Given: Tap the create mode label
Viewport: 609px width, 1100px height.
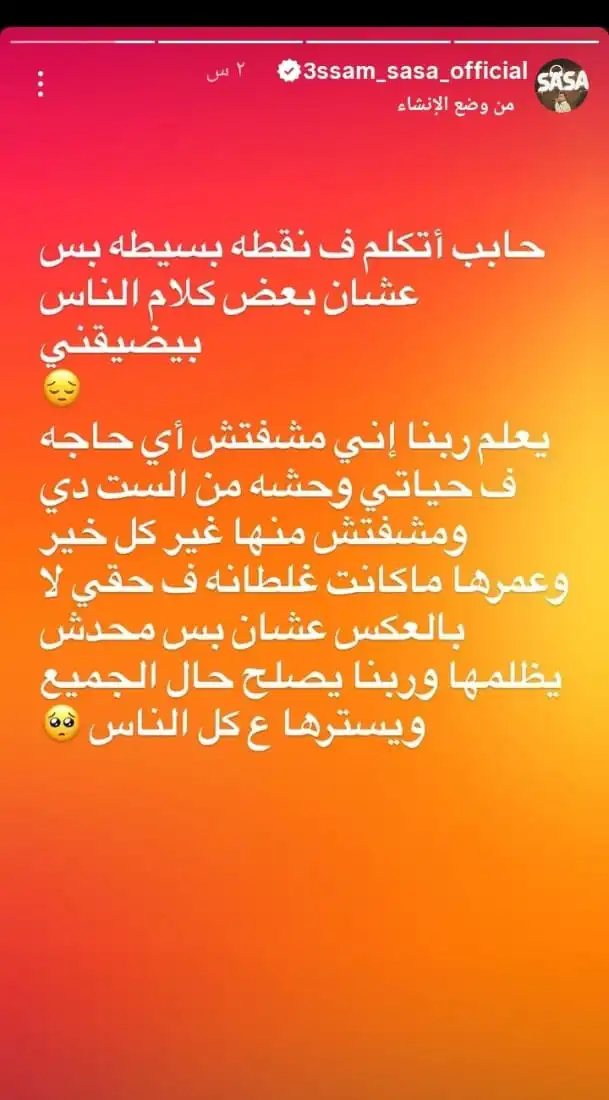Looking at the screenshot, I should point(467,104).
